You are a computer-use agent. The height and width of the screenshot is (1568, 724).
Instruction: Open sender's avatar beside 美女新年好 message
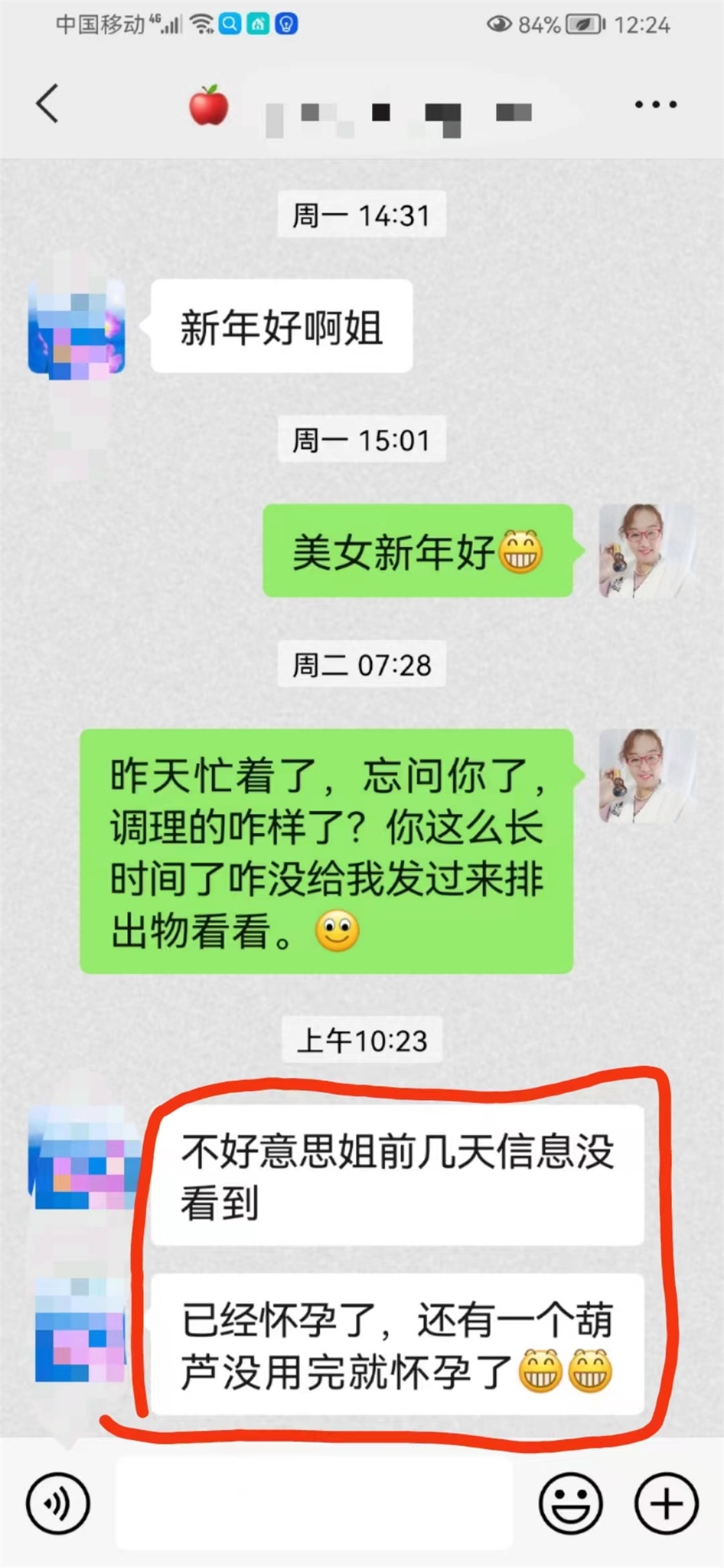645,550
